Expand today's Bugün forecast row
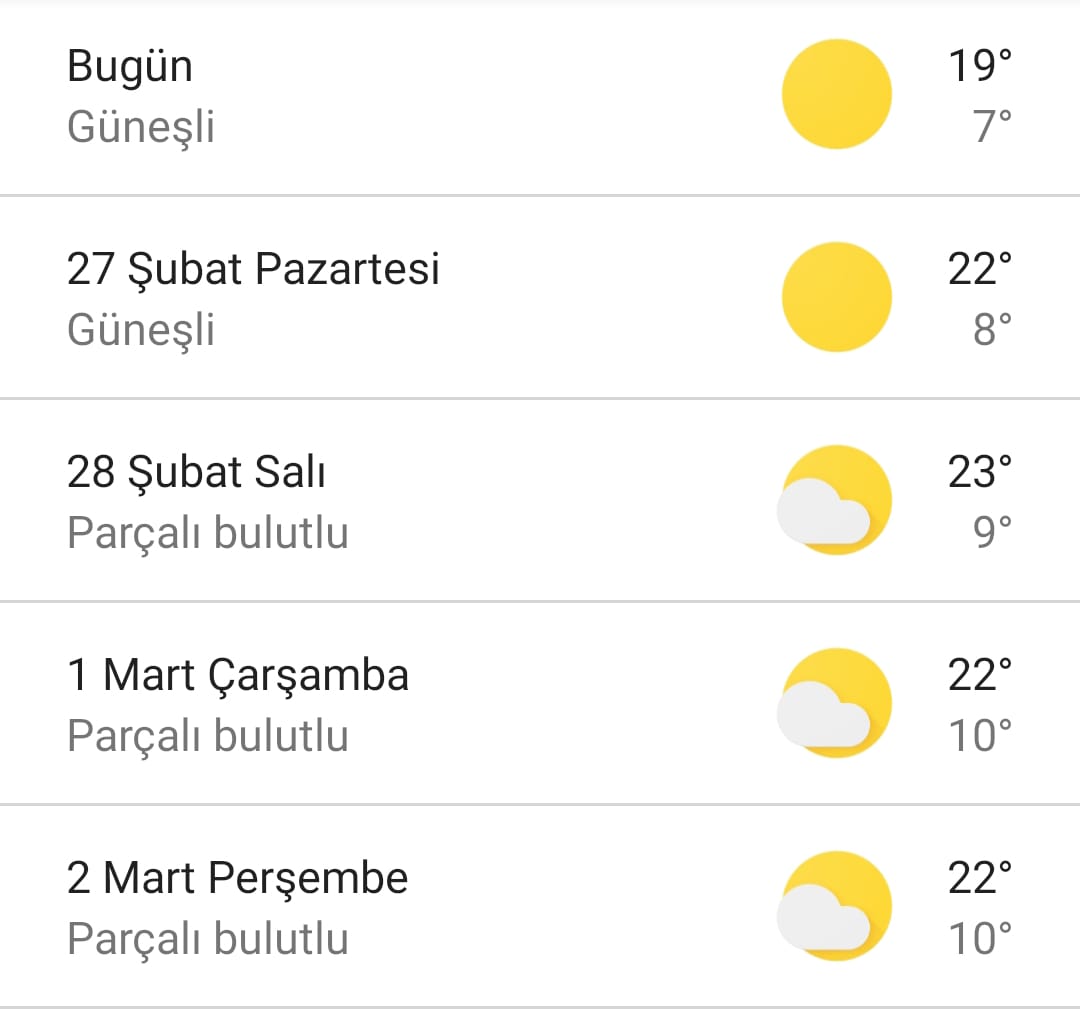The height and width of the screenshot is (1014, 1080). point(540,97)
